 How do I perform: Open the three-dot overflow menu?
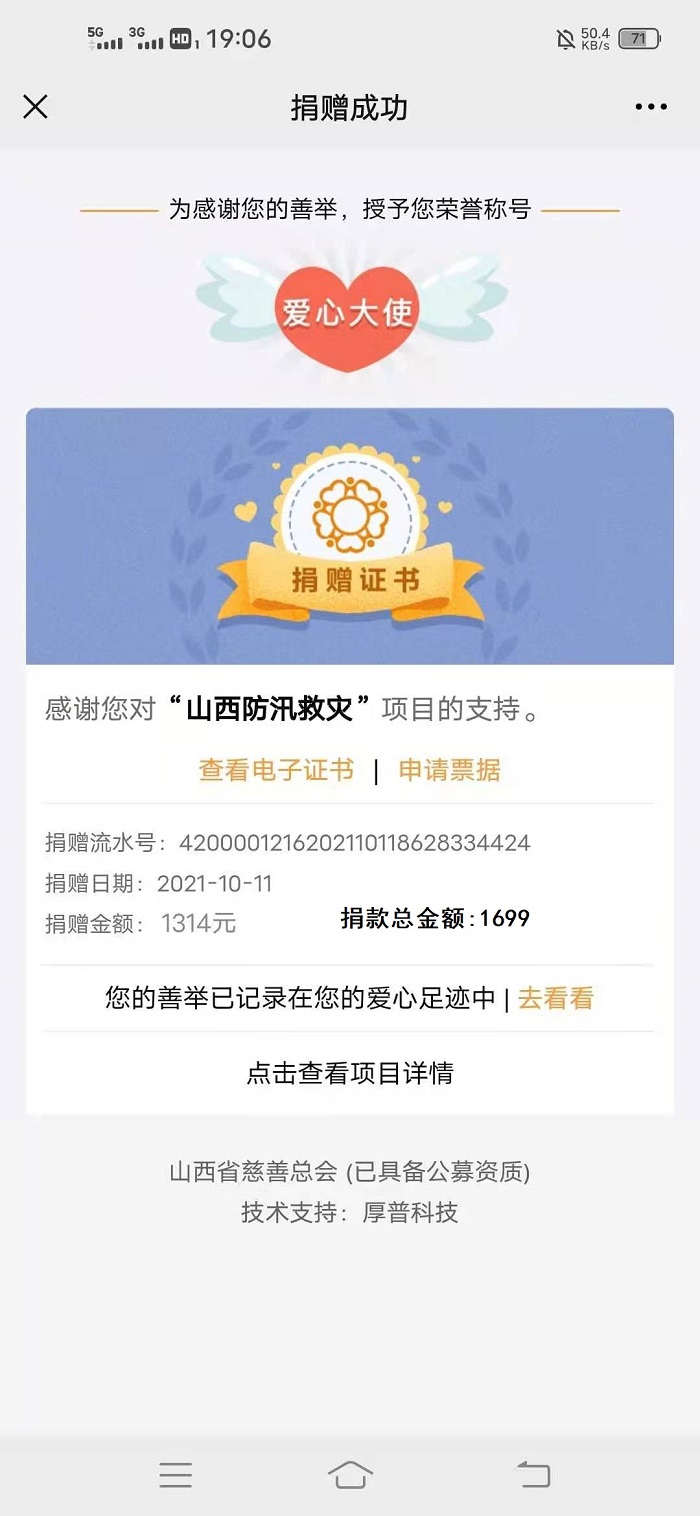[x=650, y=107]
